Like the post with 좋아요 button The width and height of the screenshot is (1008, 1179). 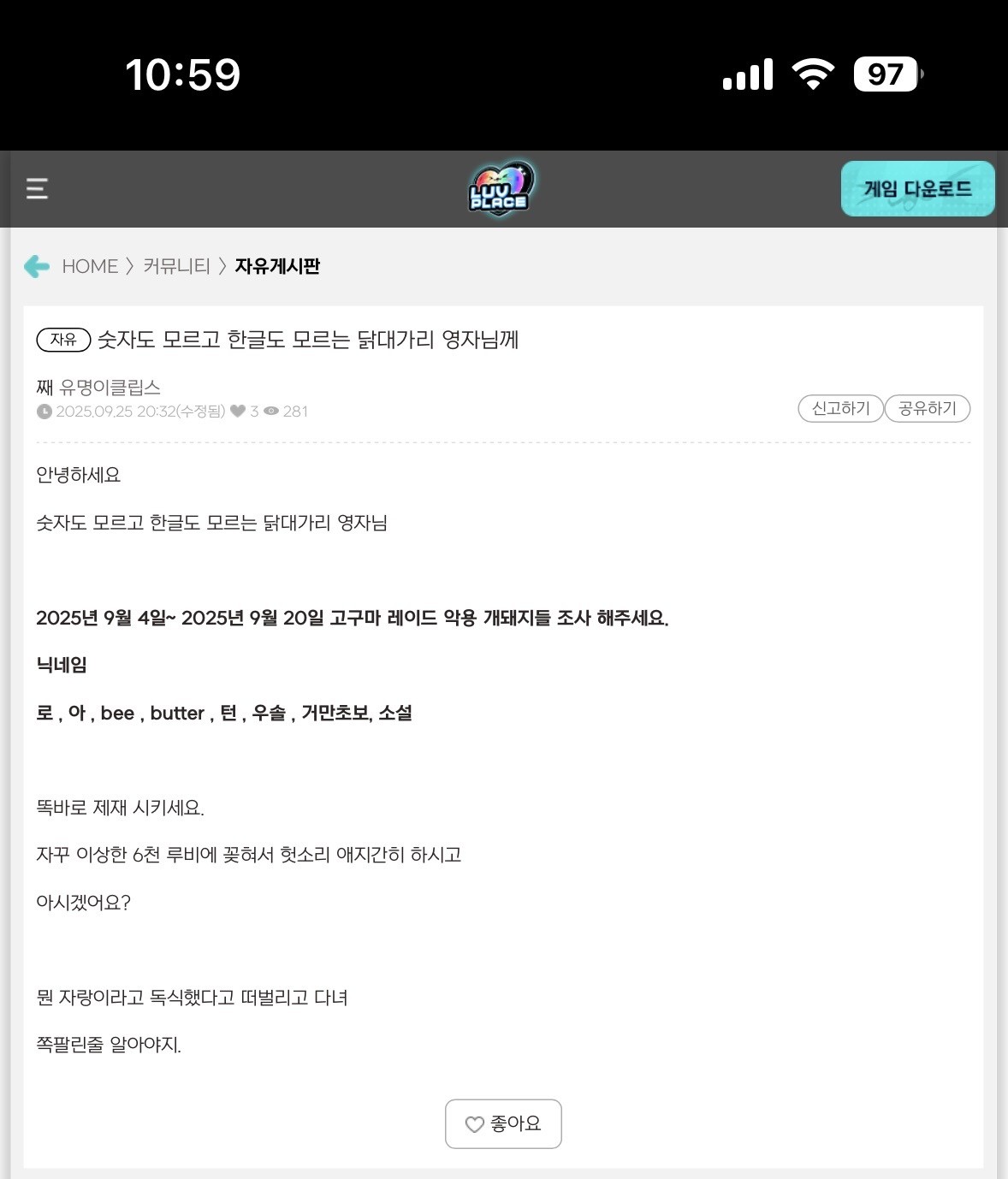pos(503,1123)
